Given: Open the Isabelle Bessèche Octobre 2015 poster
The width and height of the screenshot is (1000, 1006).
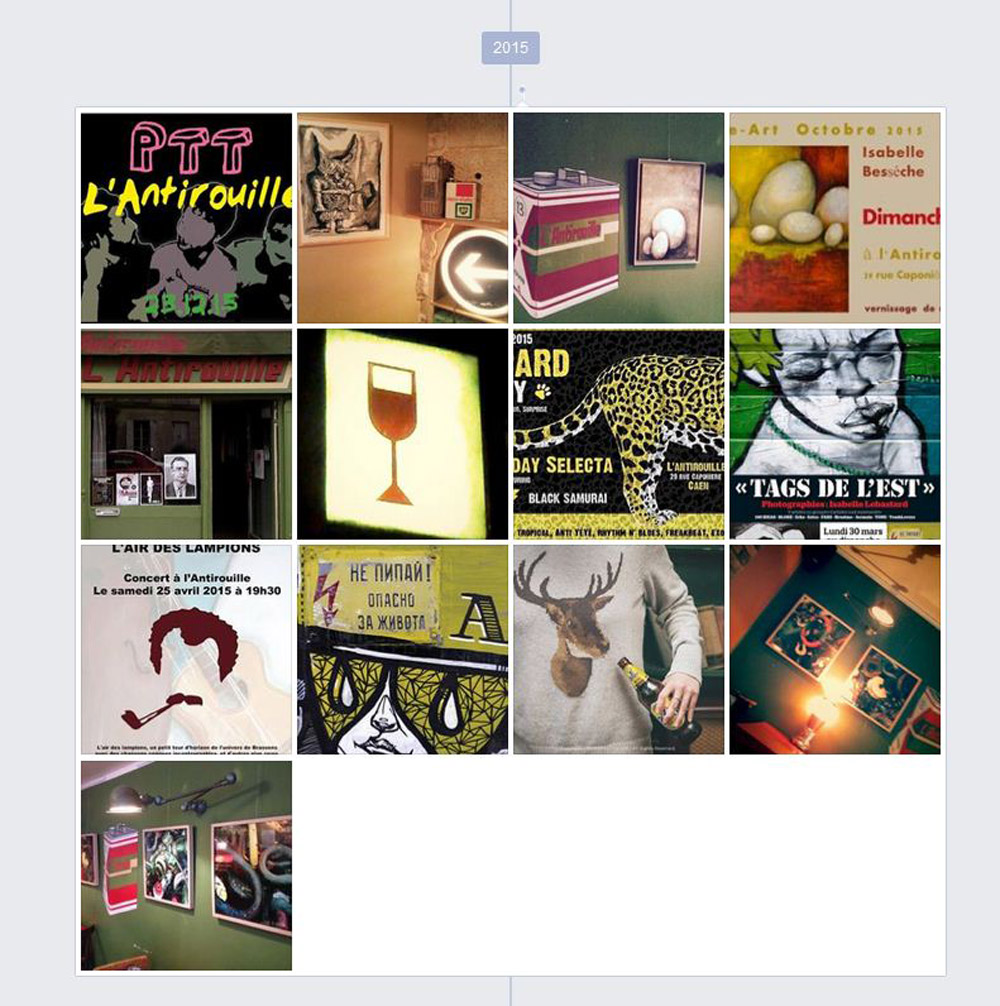Looking at the screenshot, I should 834,218.
